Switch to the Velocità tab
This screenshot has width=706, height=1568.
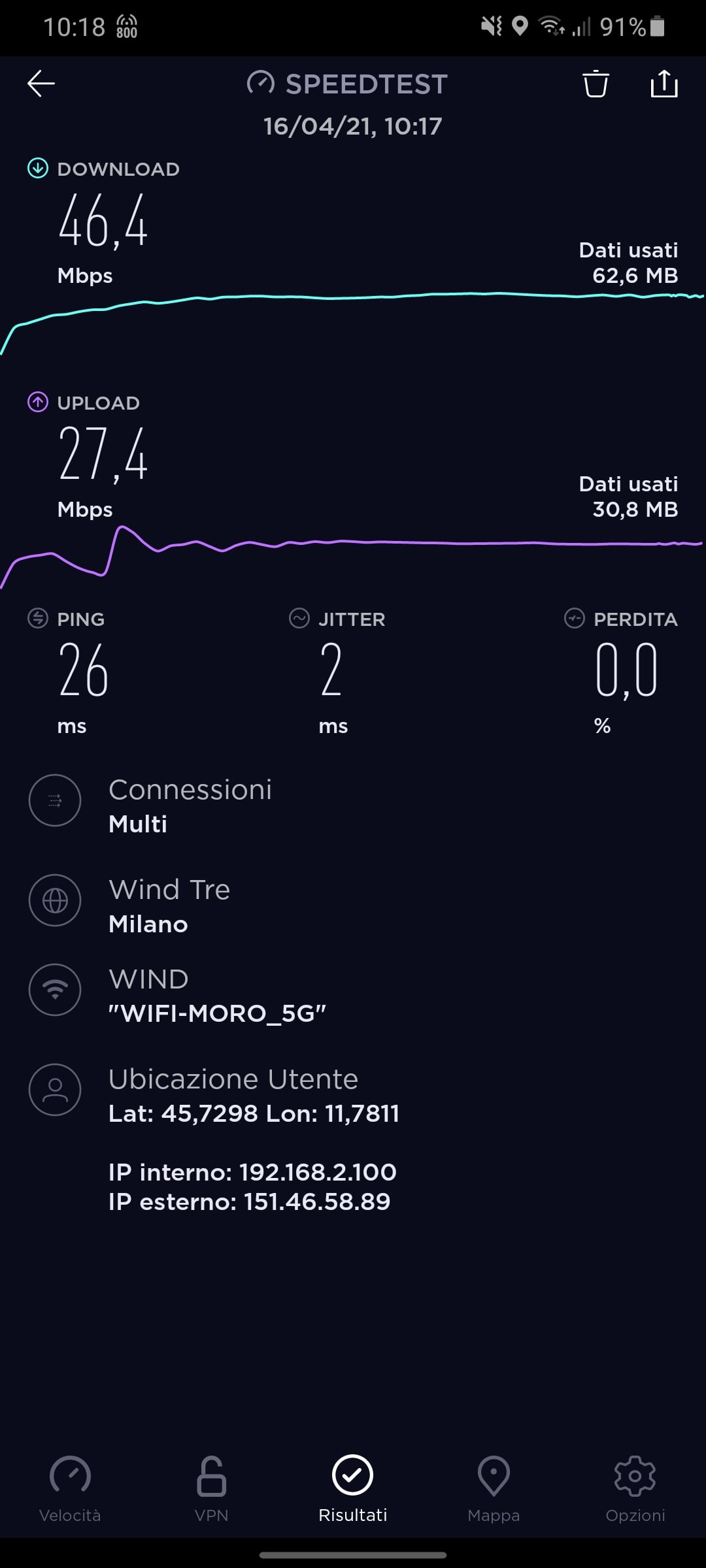pos(70,1487)
